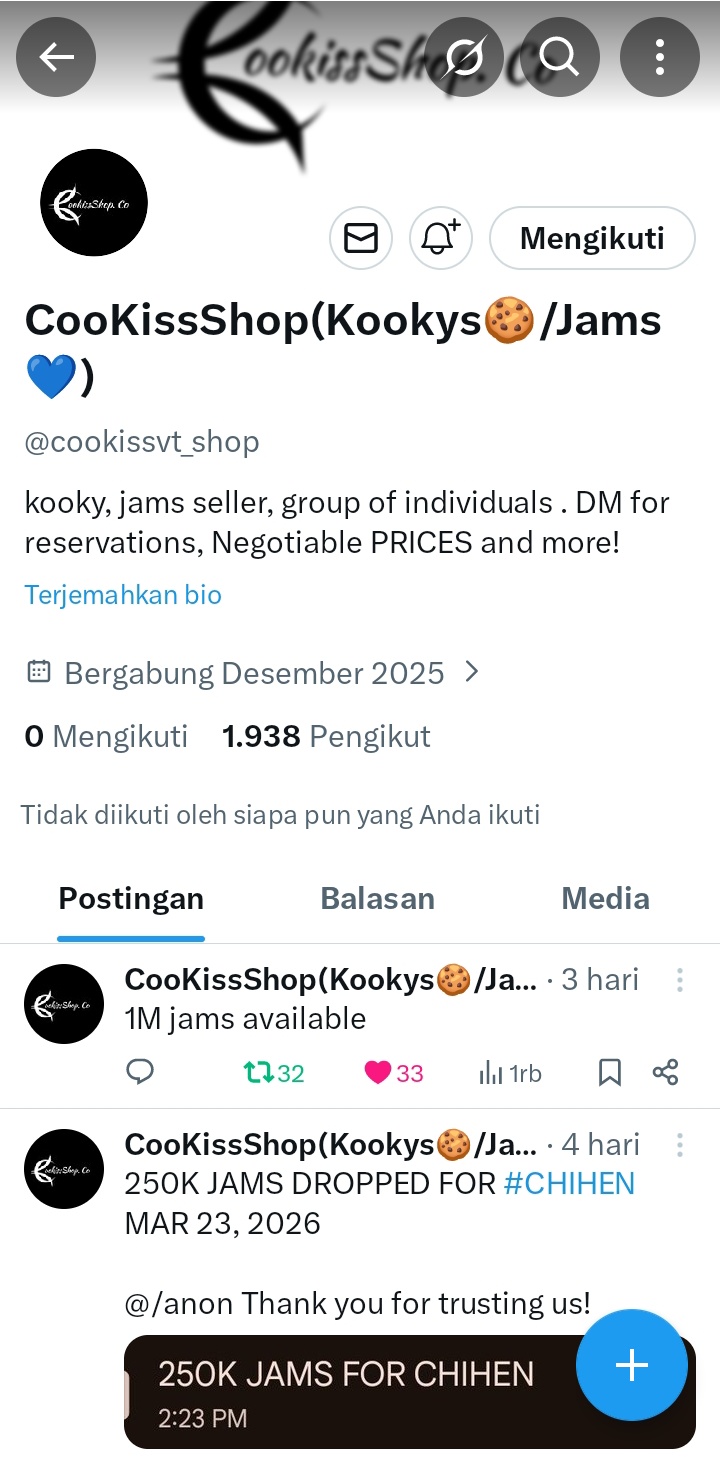Repost the "1M jams available" post

273,1073
